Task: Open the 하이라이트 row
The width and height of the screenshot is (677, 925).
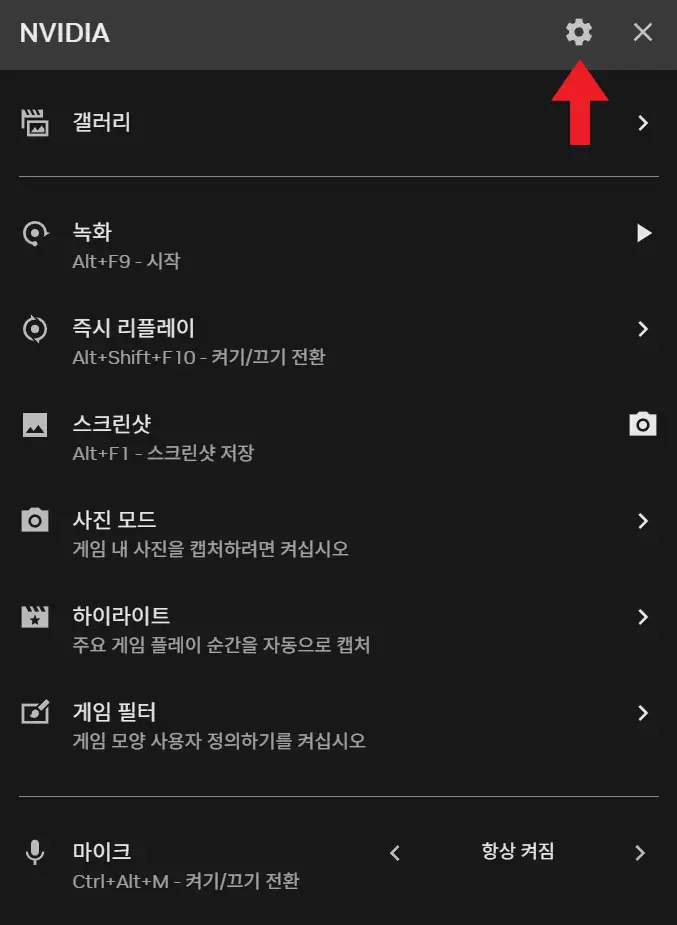Action: [x=338, y=630]
